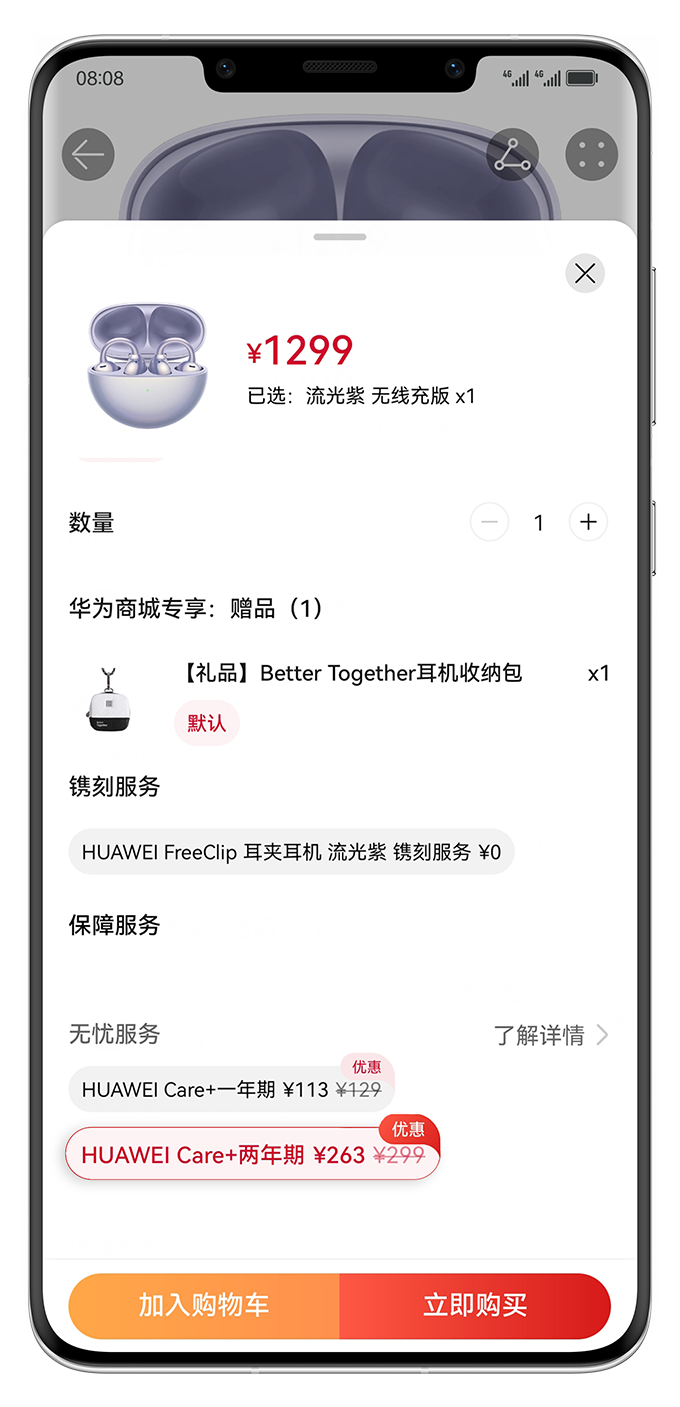Decrease quantity with the minus button

489,522
